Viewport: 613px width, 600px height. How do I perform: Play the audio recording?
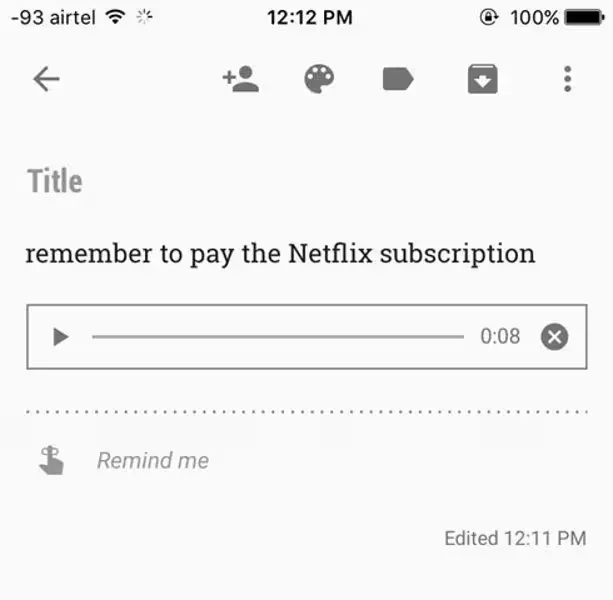[x=61, y=337]
